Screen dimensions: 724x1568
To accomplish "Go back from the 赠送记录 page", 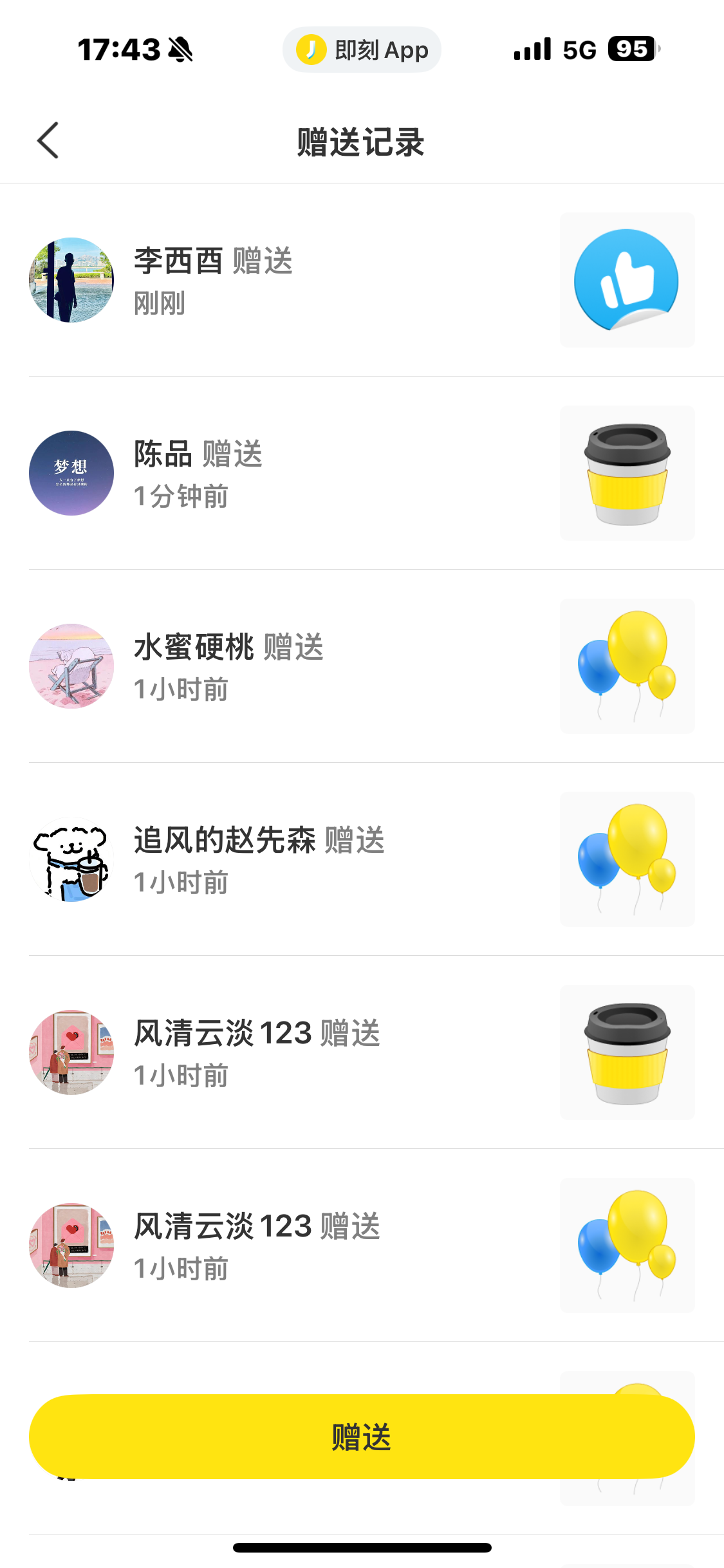I will [x=48, y=140].
